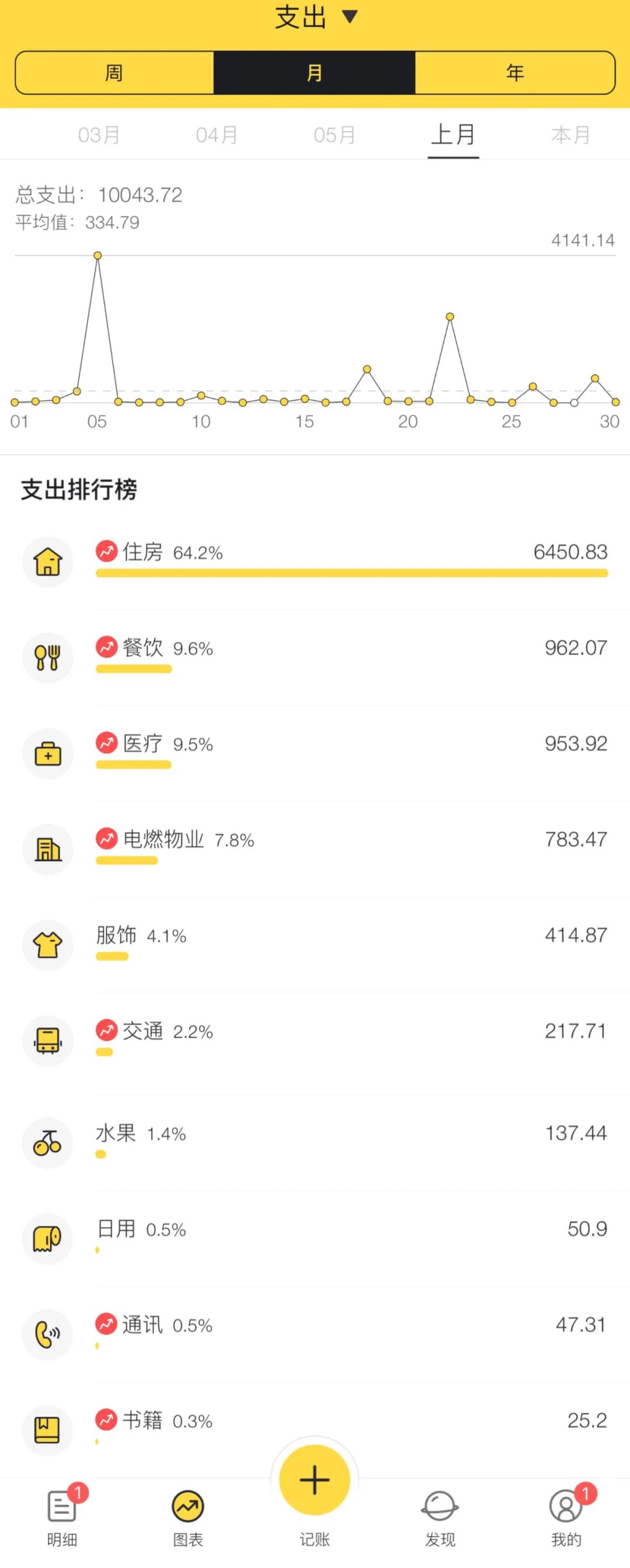630x1568 pixels.
Task: Switch to 本月
Action: (x=570, y=135)
